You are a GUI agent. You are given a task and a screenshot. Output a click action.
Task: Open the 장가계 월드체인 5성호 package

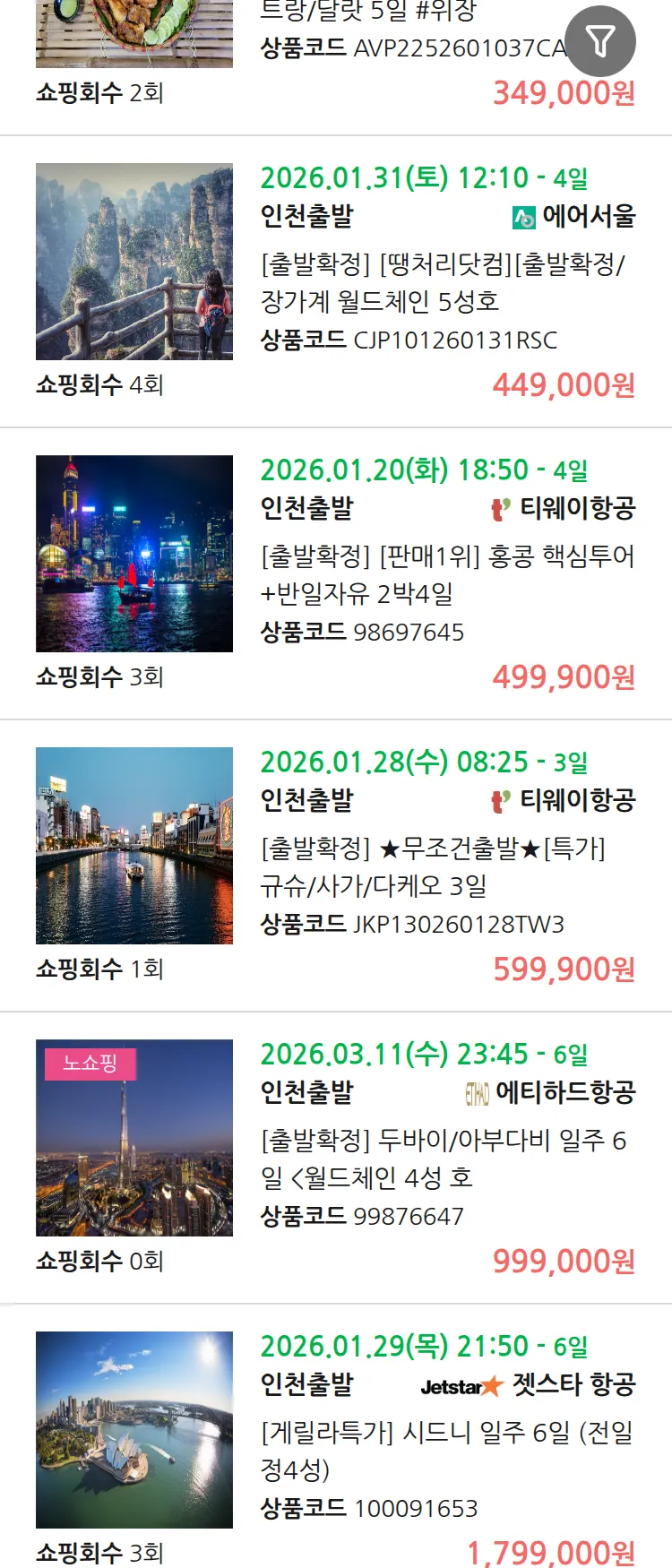coord(443,282)
